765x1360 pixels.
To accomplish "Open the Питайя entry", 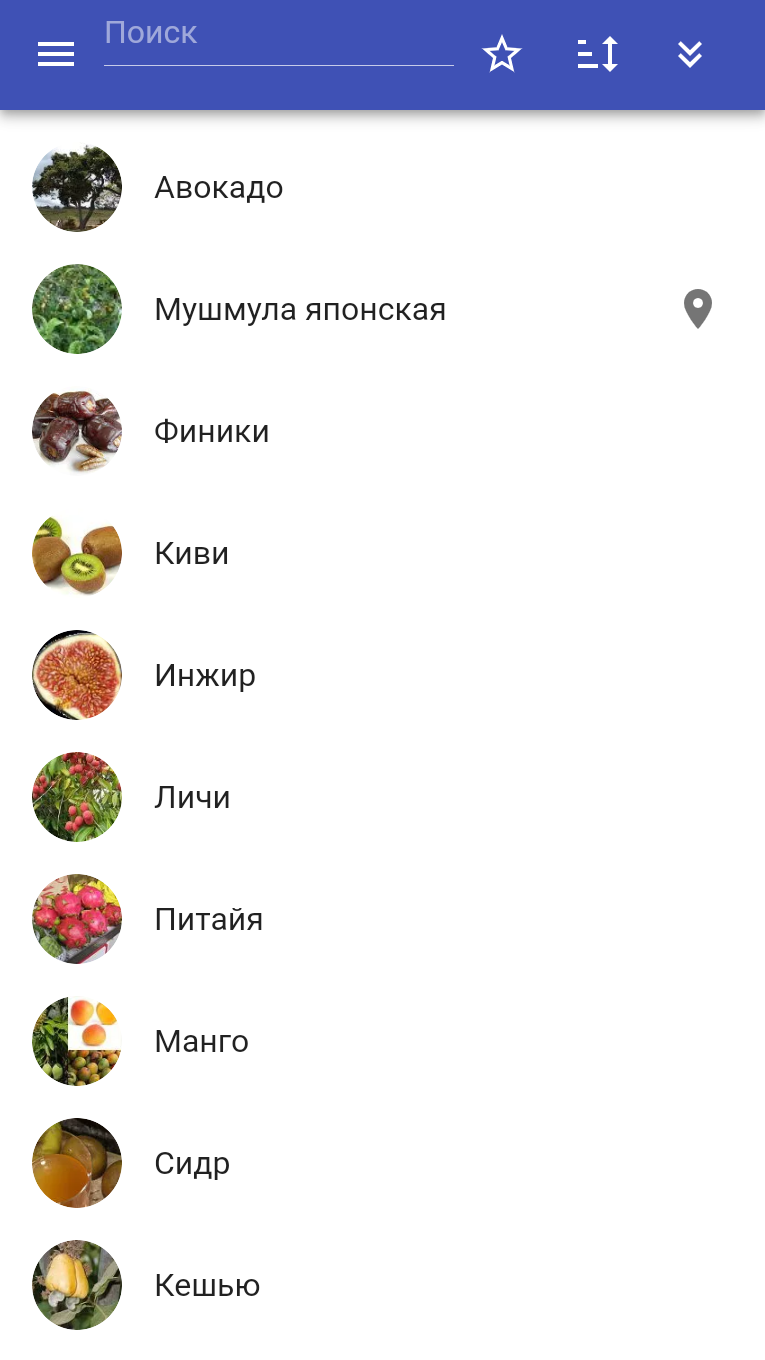I will (382, 919).
